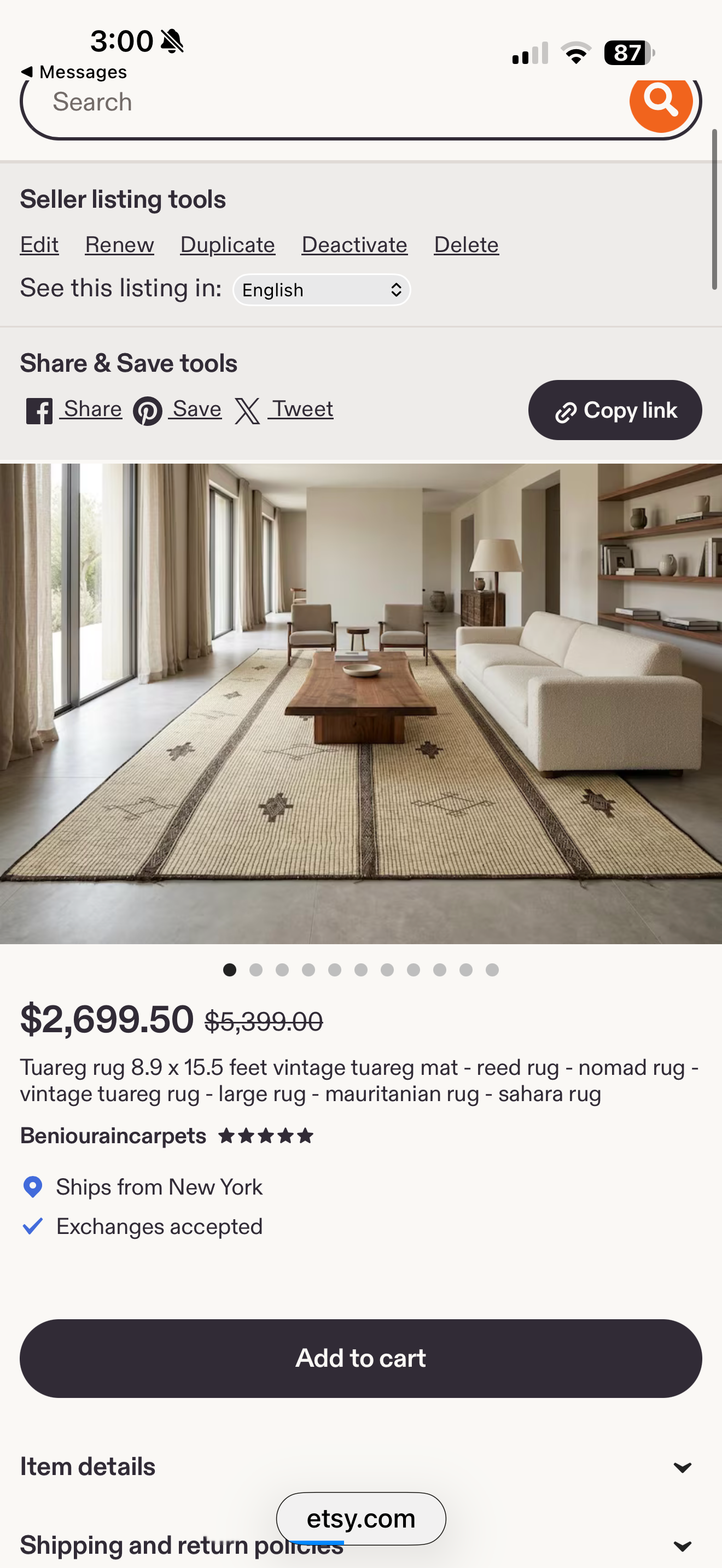Image resolution: width=722 pixels, height=1568 pixels.
Task: Duplicate this listing
Action: coord(228,245)
